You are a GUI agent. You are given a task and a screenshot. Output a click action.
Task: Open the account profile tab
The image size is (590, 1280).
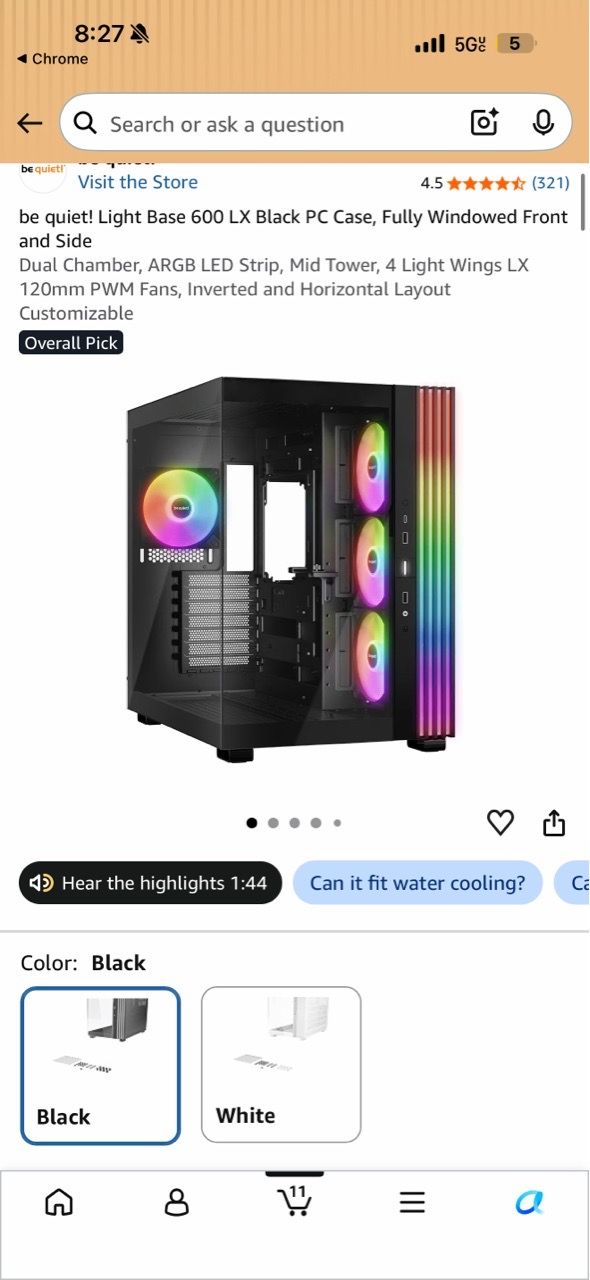176,1202
